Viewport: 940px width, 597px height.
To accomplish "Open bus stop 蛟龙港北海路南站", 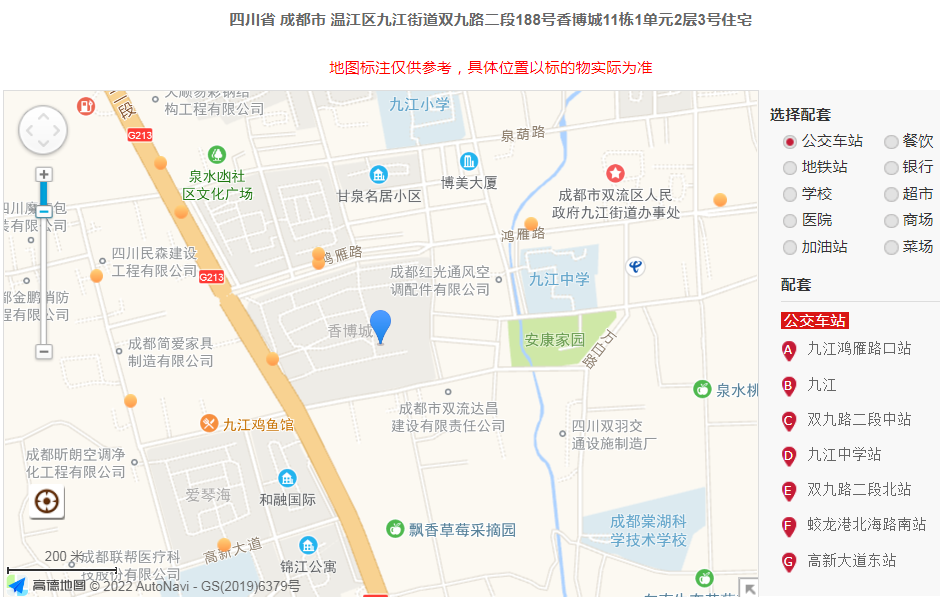I will [866, 525].
